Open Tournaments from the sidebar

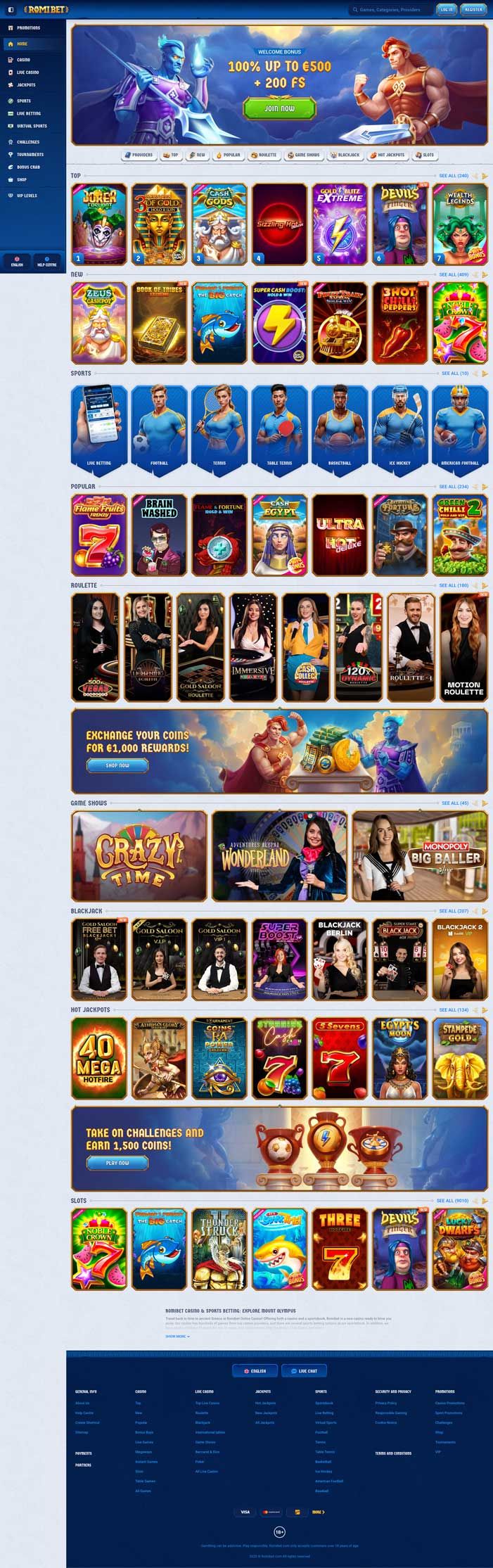click(30, 154)
